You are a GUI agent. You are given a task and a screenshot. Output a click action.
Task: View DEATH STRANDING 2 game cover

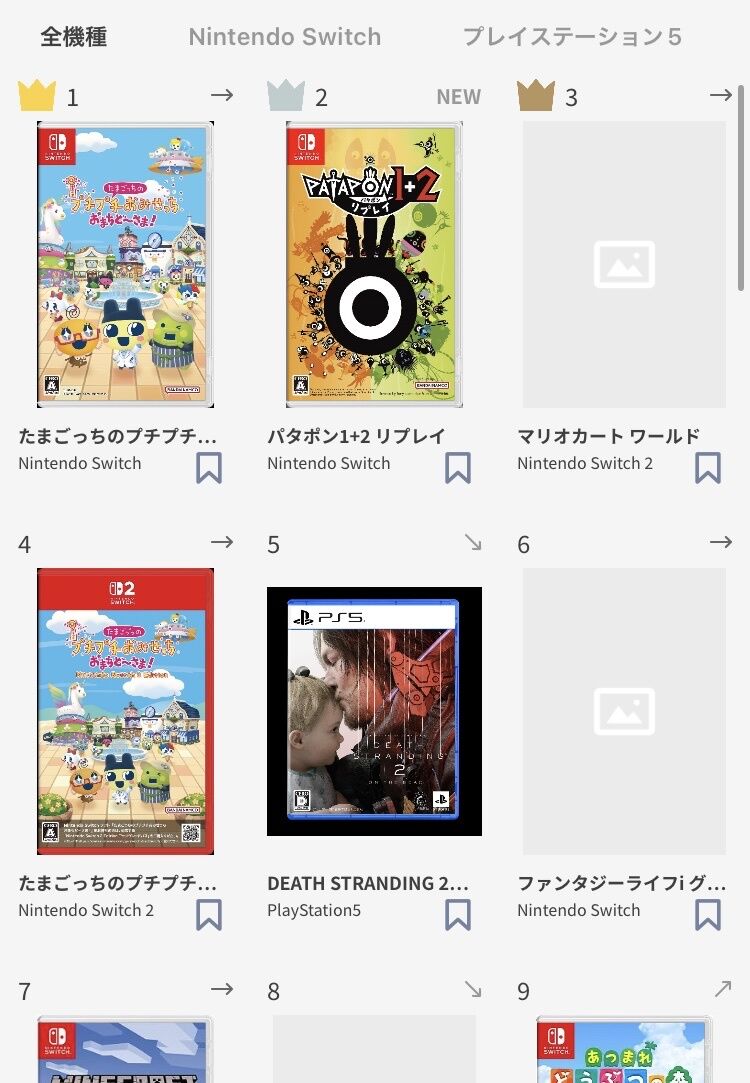point(374,711)
